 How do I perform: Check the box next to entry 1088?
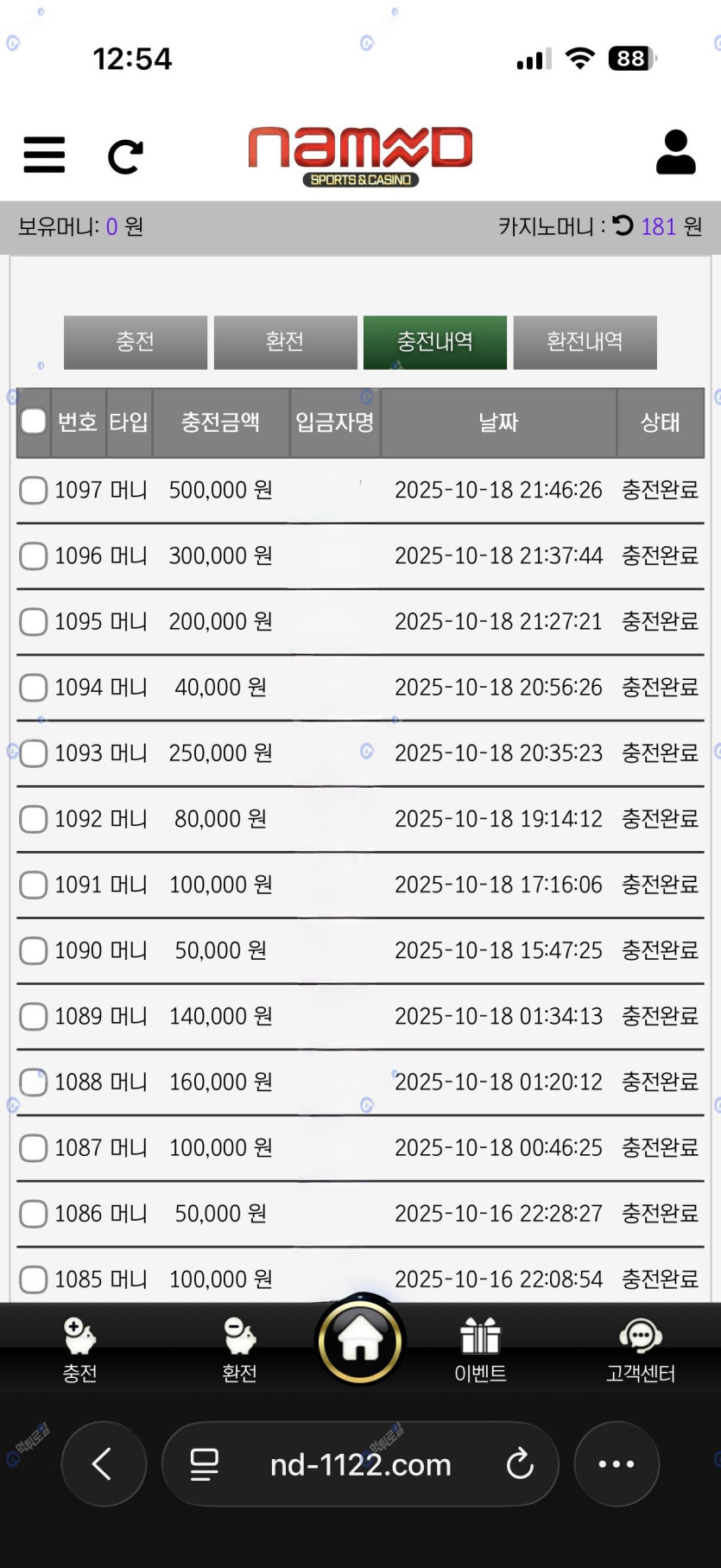tap(34, 1082)
